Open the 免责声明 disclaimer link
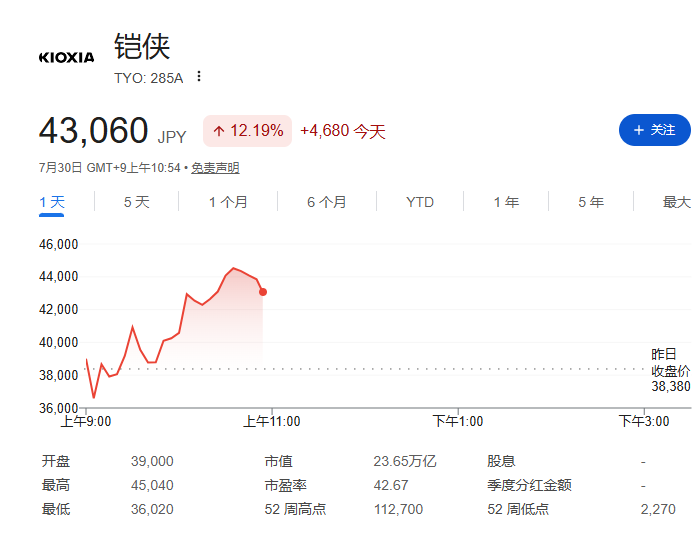This screenshot has height=541, width=698. pyautogui.click(x=215, y=168)
